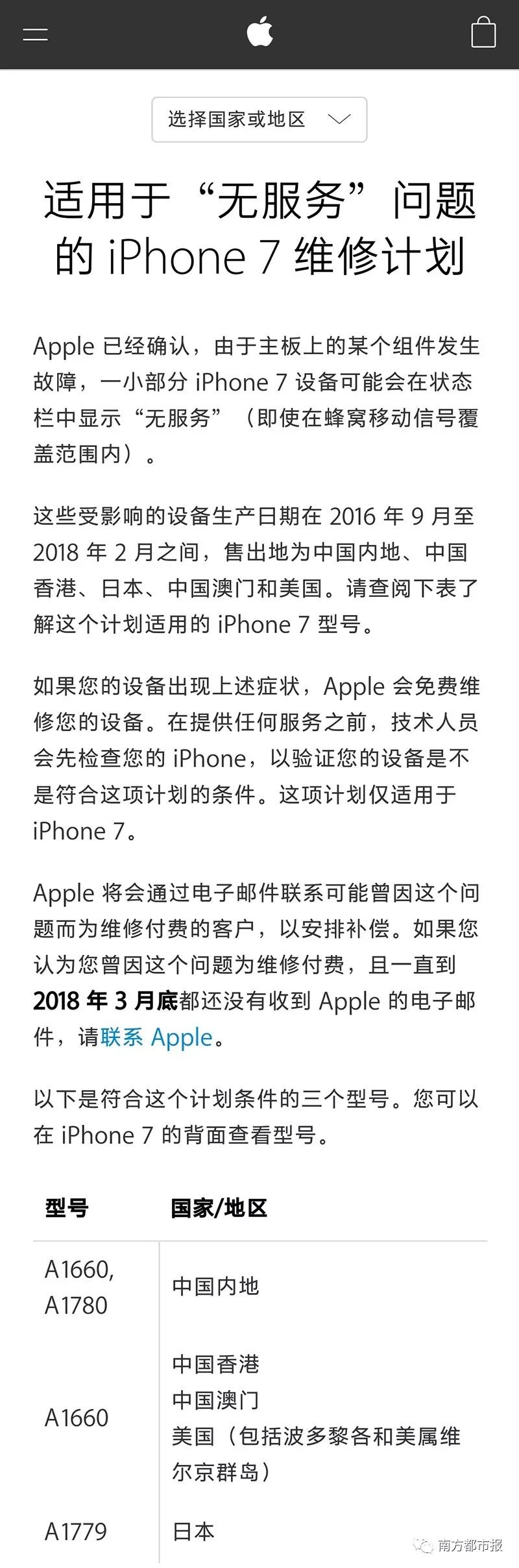This screenshot has width=519, height=1568.
Task: Open the 联系 Apple link
Action: click(x=156, y=1037)
